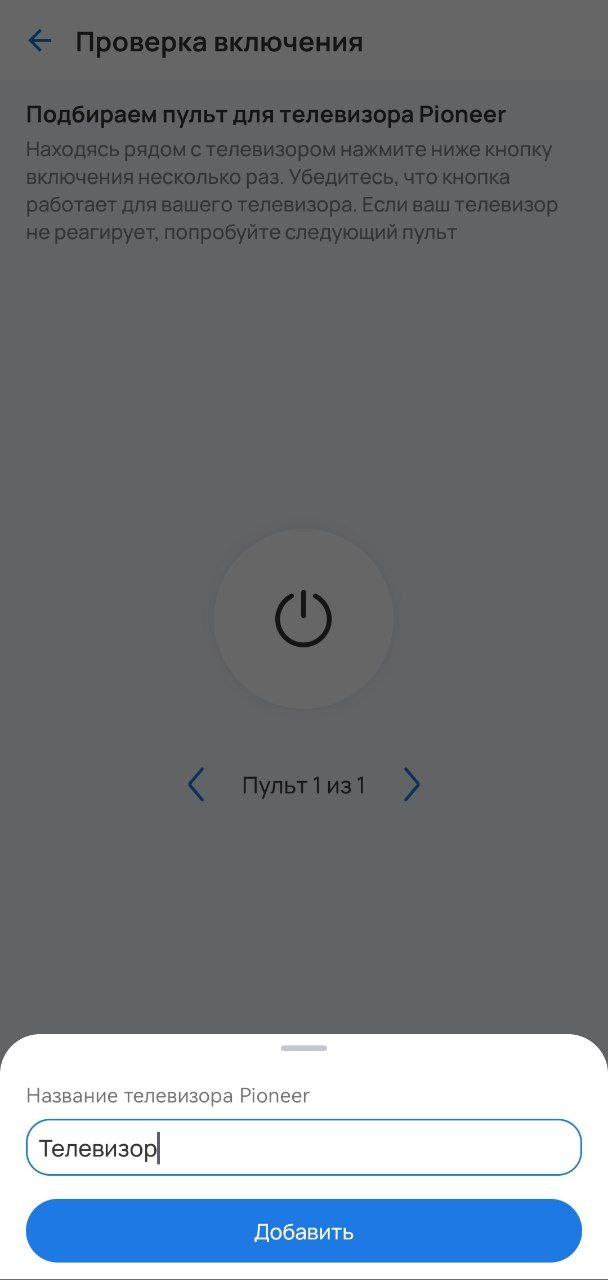Tap the Добавить button
Viewport: 608px width, 1280px height.
[x=303, y=1231]
